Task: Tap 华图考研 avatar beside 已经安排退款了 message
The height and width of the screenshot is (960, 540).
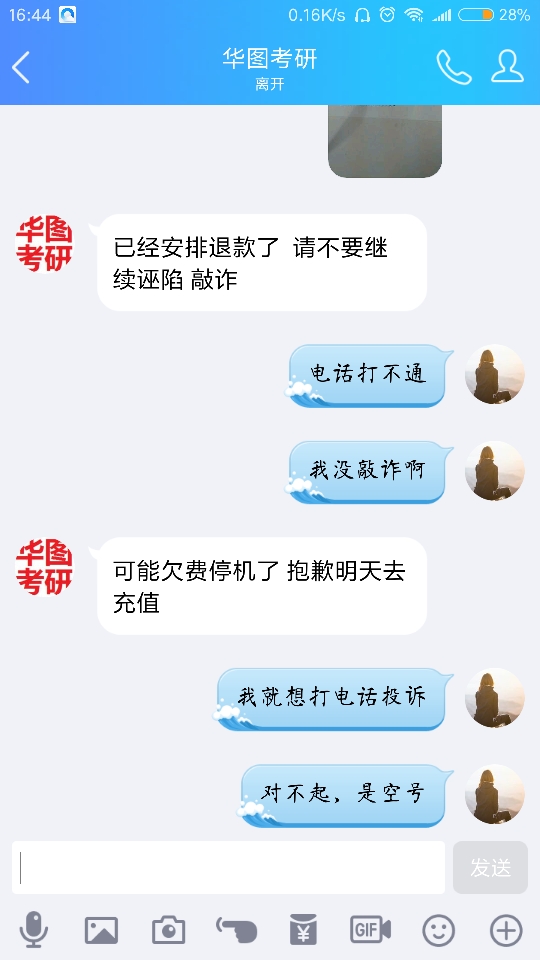Action: click(44, 243)
